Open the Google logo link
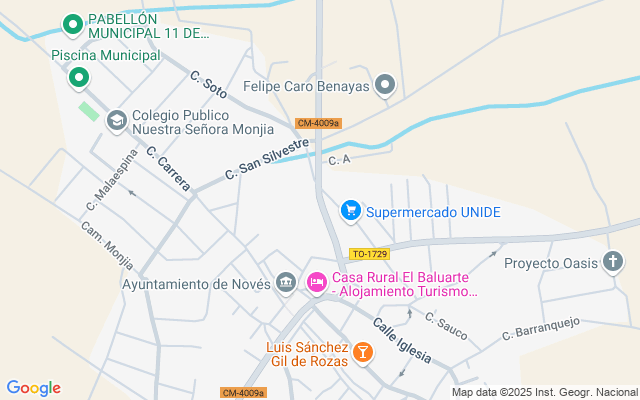 click(x=34, y=388)
